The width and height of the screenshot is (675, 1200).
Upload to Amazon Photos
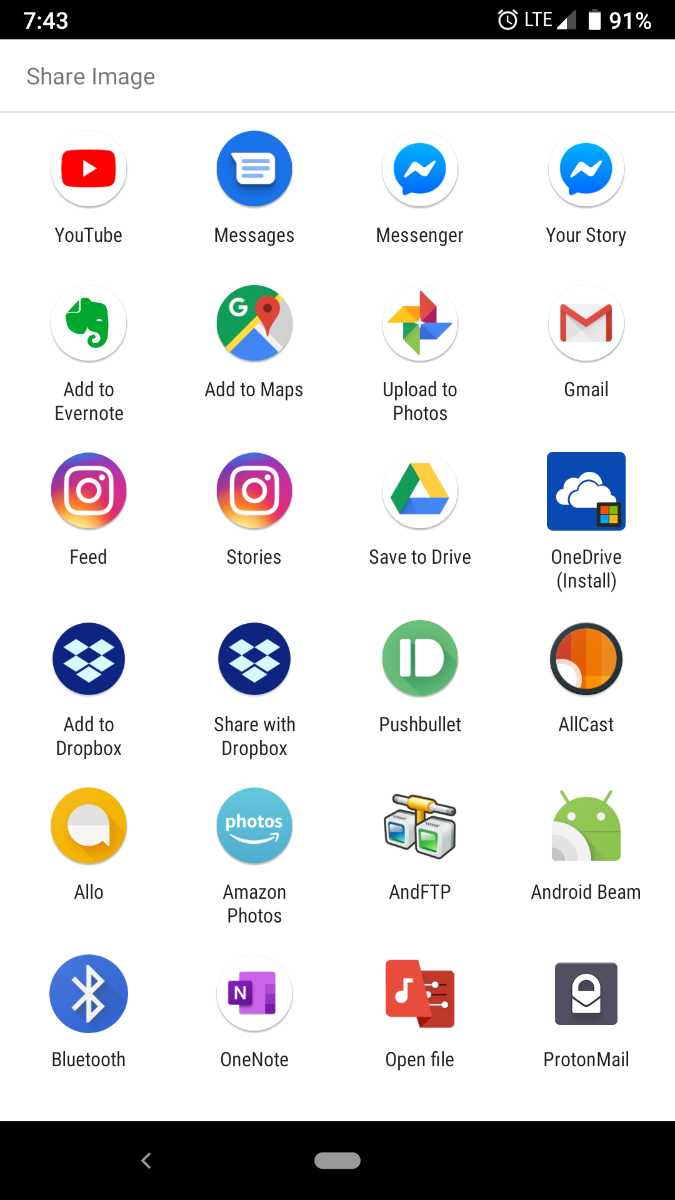coord(254,826)
